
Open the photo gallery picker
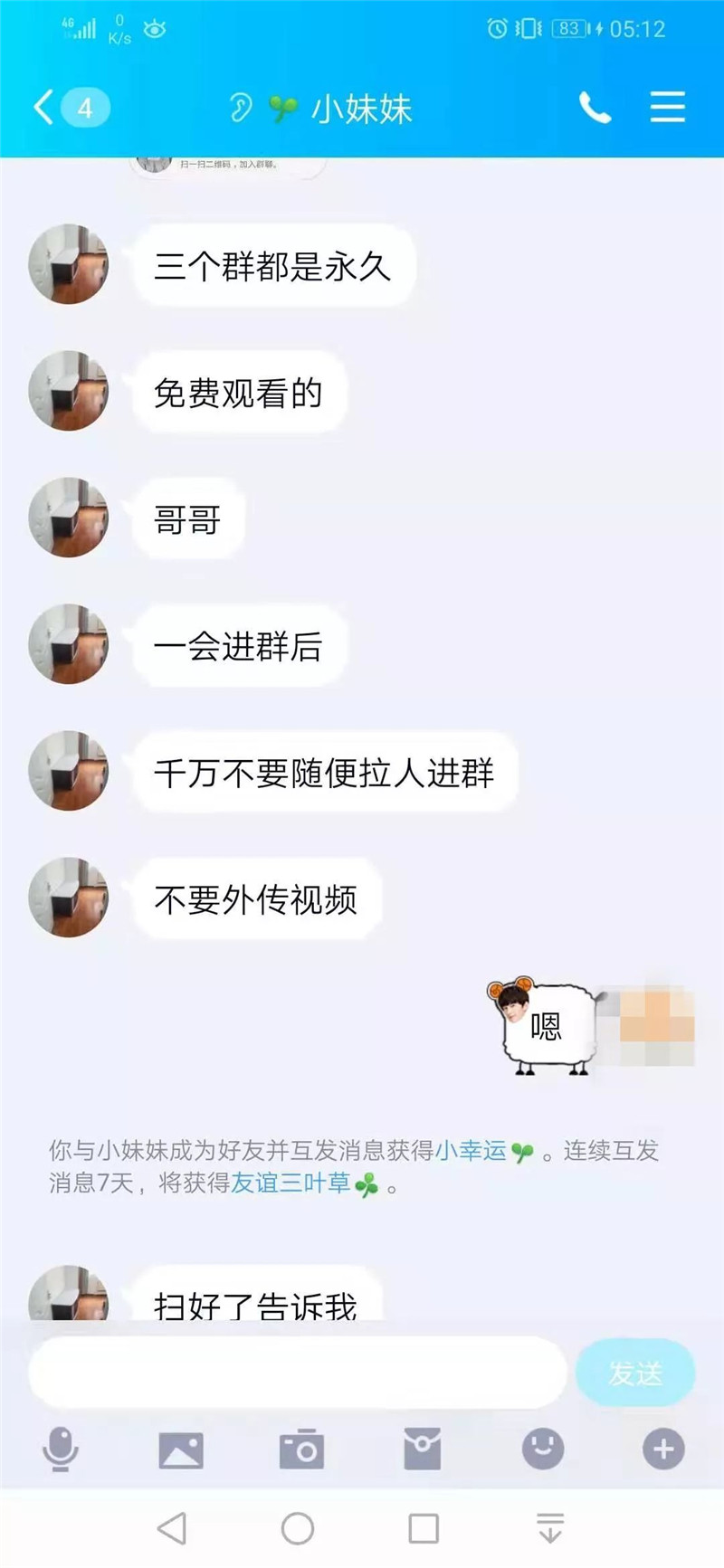pos(181,1449)
